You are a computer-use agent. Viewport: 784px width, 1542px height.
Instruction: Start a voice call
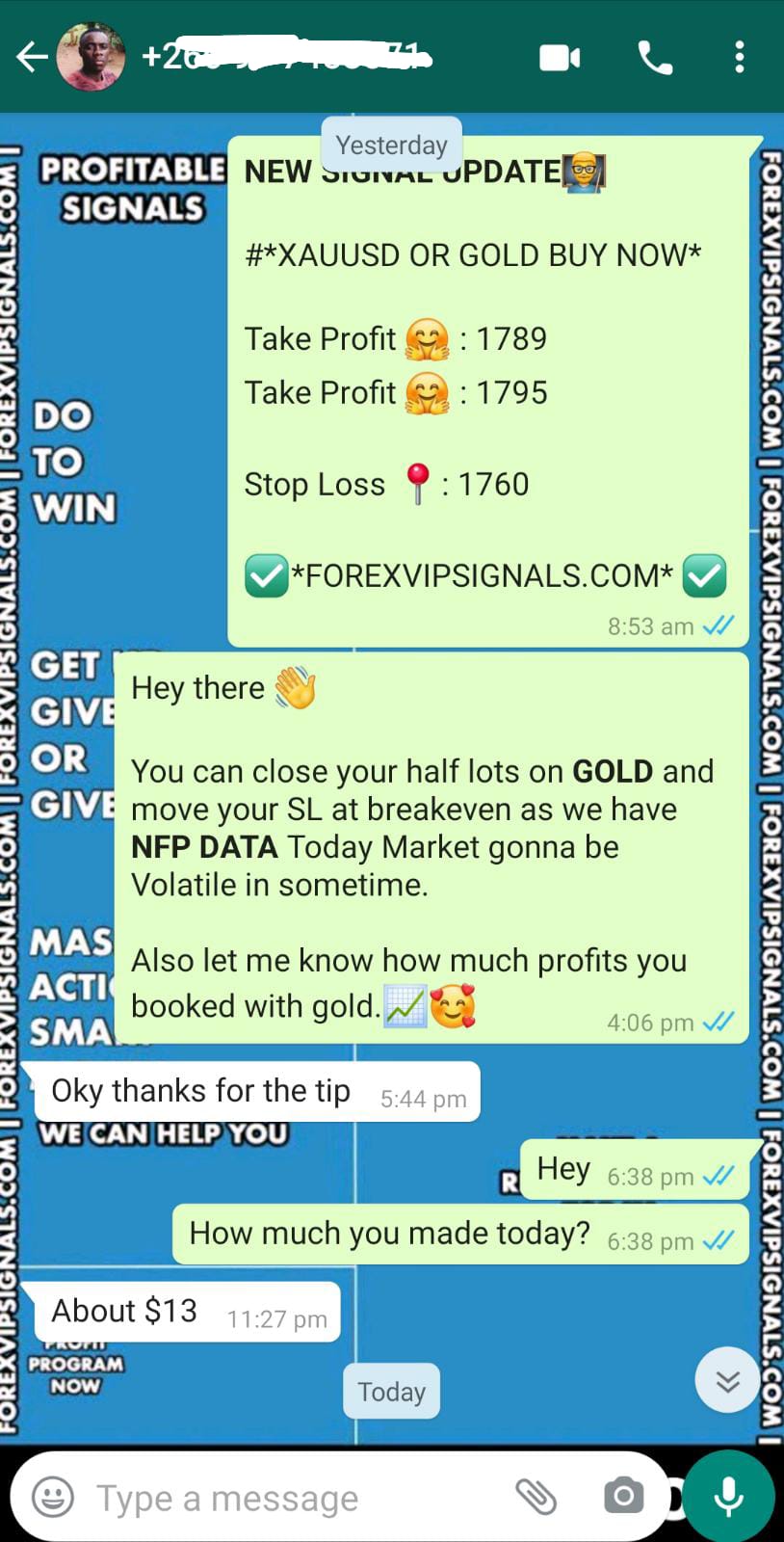[x=655, y=58]
